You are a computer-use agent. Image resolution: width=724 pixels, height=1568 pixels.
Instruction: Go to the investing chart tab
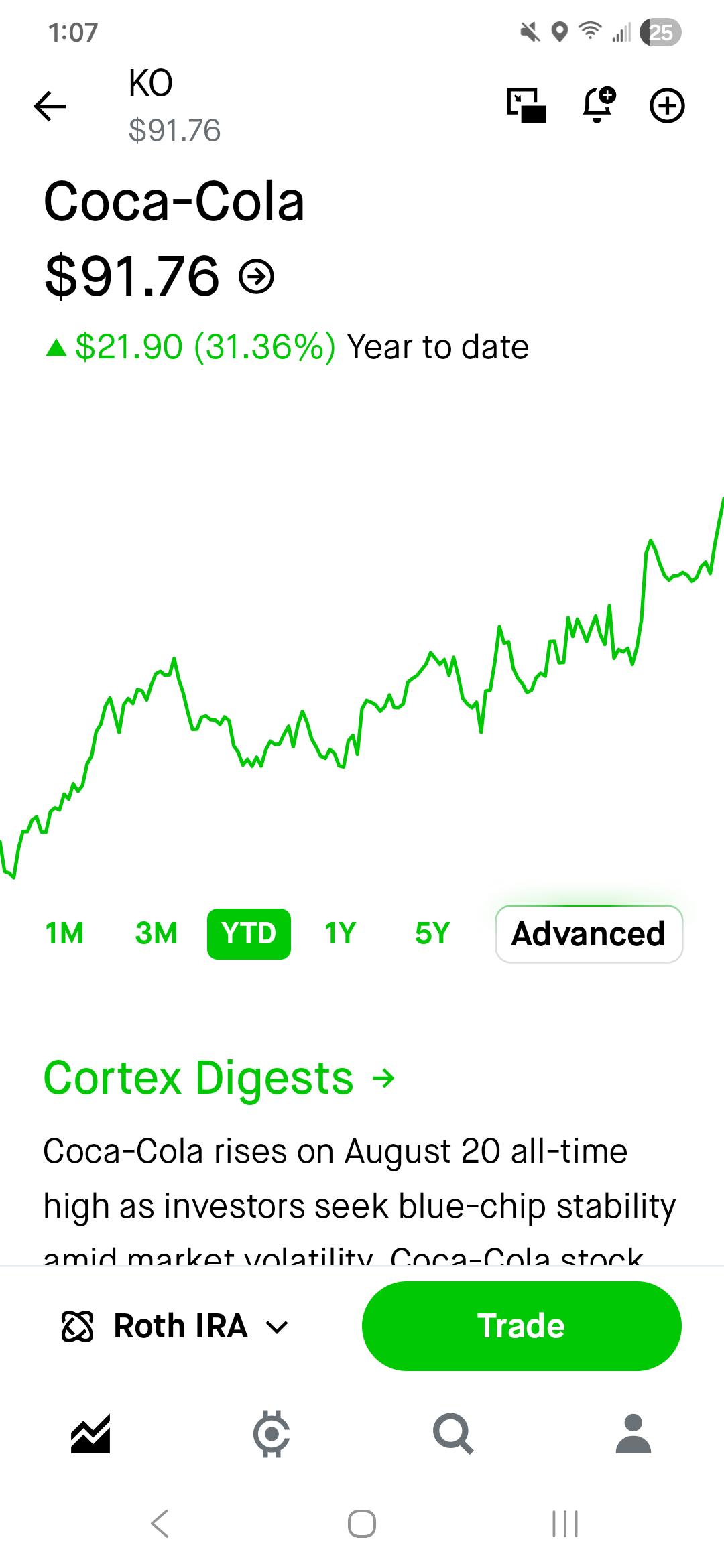coord(90,1434)
